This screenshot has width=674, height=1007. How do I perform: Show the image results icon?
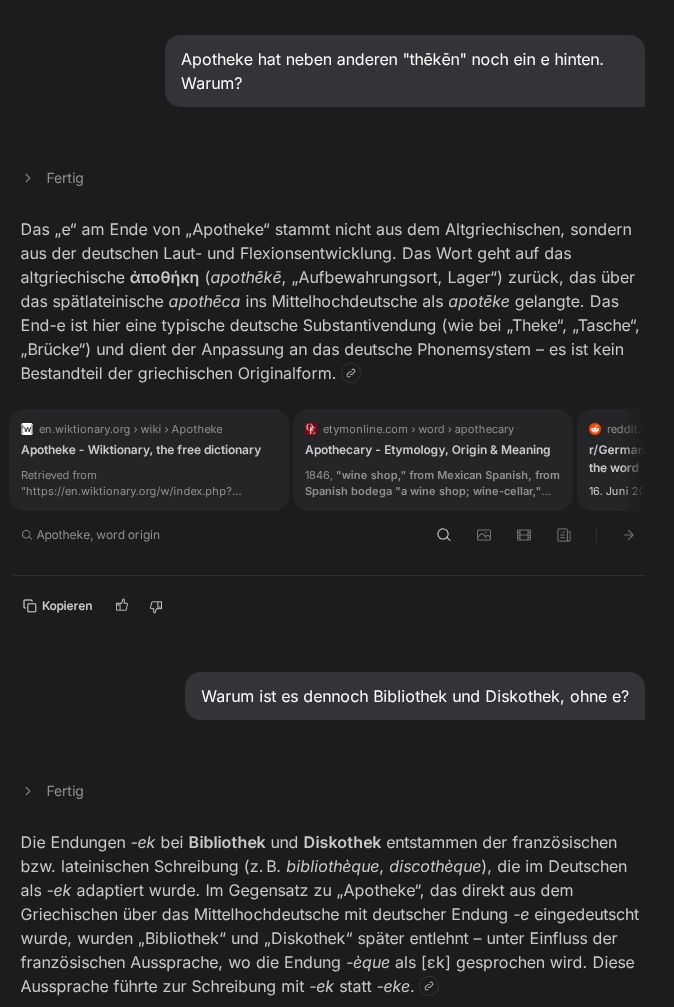click(x=484, y=535)
